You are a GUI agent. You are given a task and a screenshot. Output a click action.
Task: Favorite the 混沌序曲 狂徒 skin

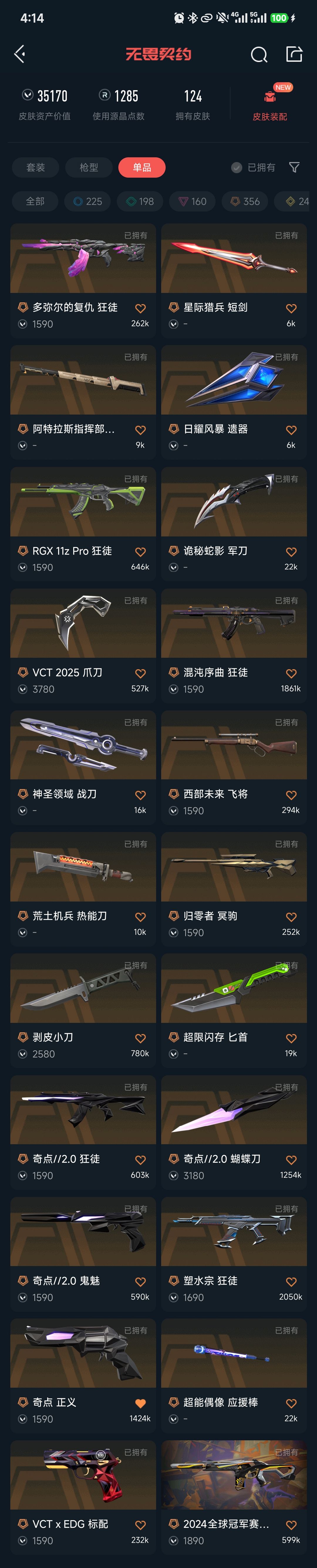coord(291,673)
